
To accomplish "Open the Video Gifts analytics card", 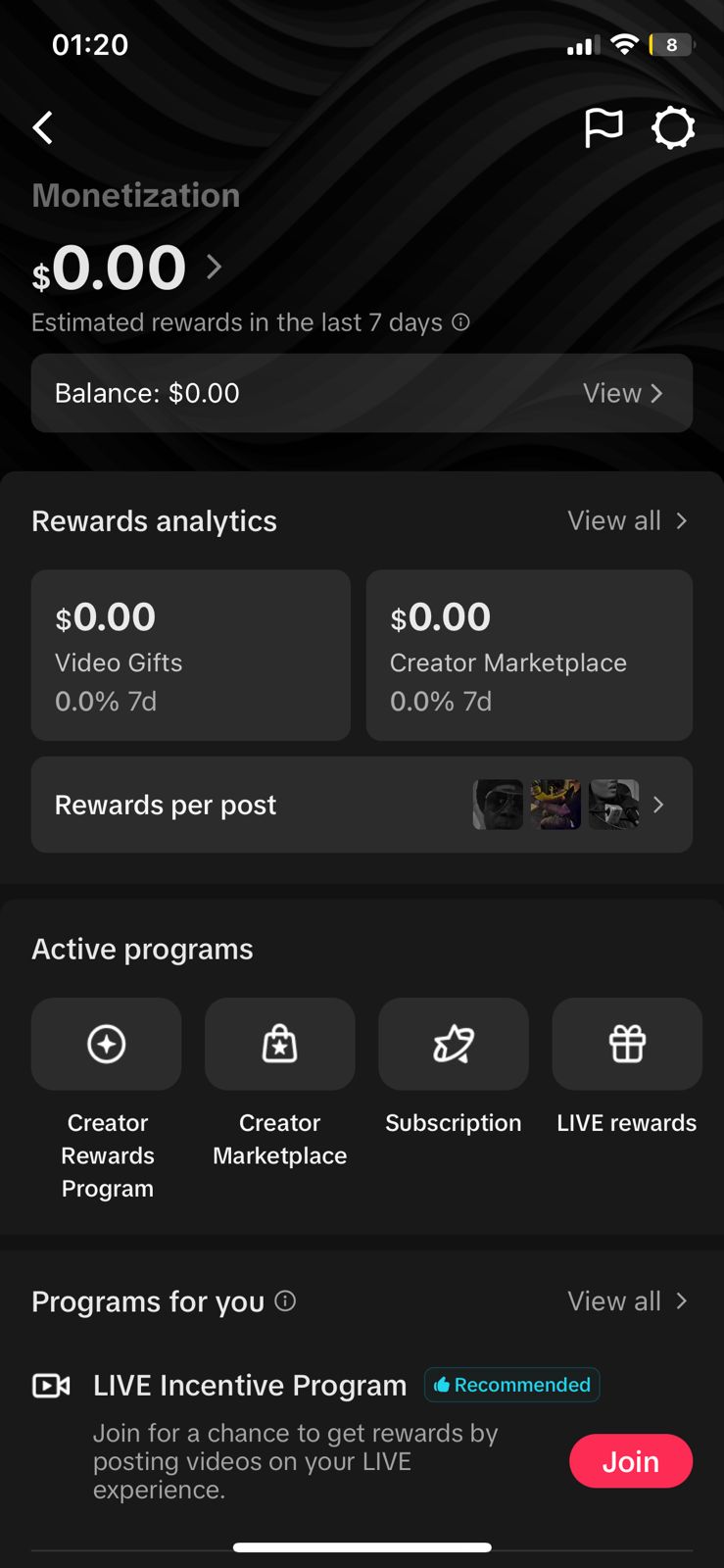I will [191, 655].
